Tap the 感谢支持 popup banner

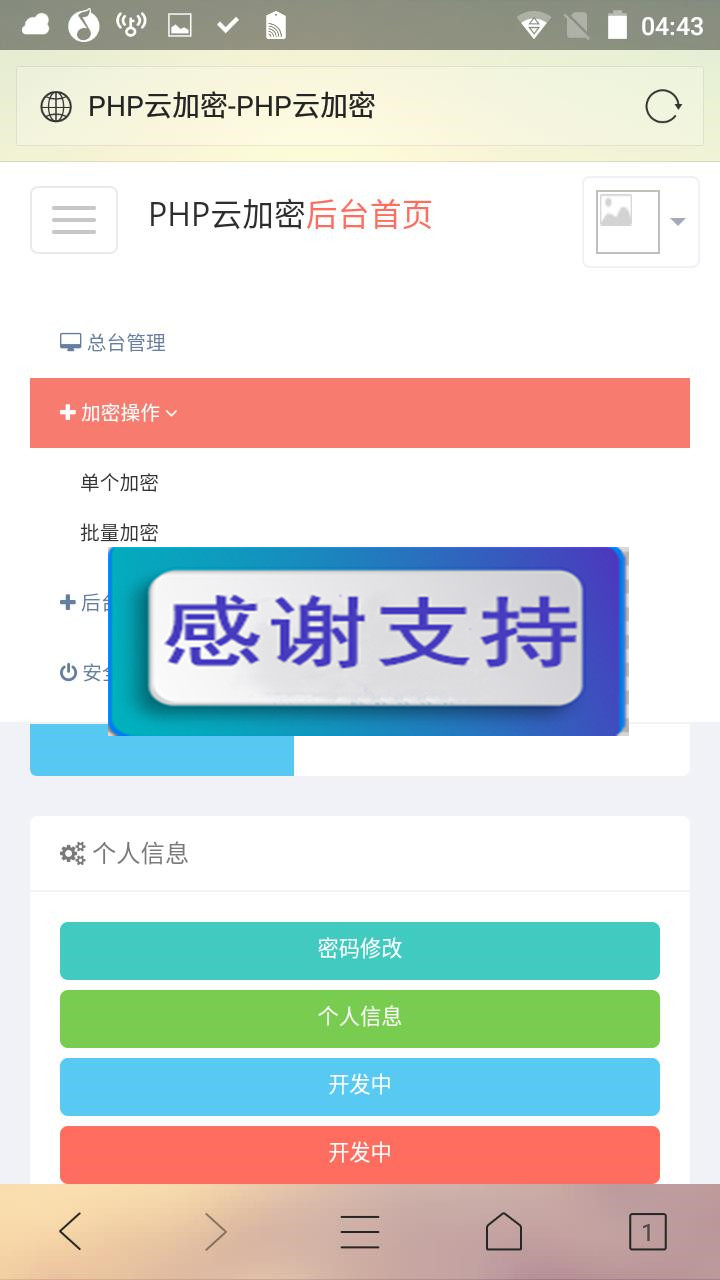point(368,641)
